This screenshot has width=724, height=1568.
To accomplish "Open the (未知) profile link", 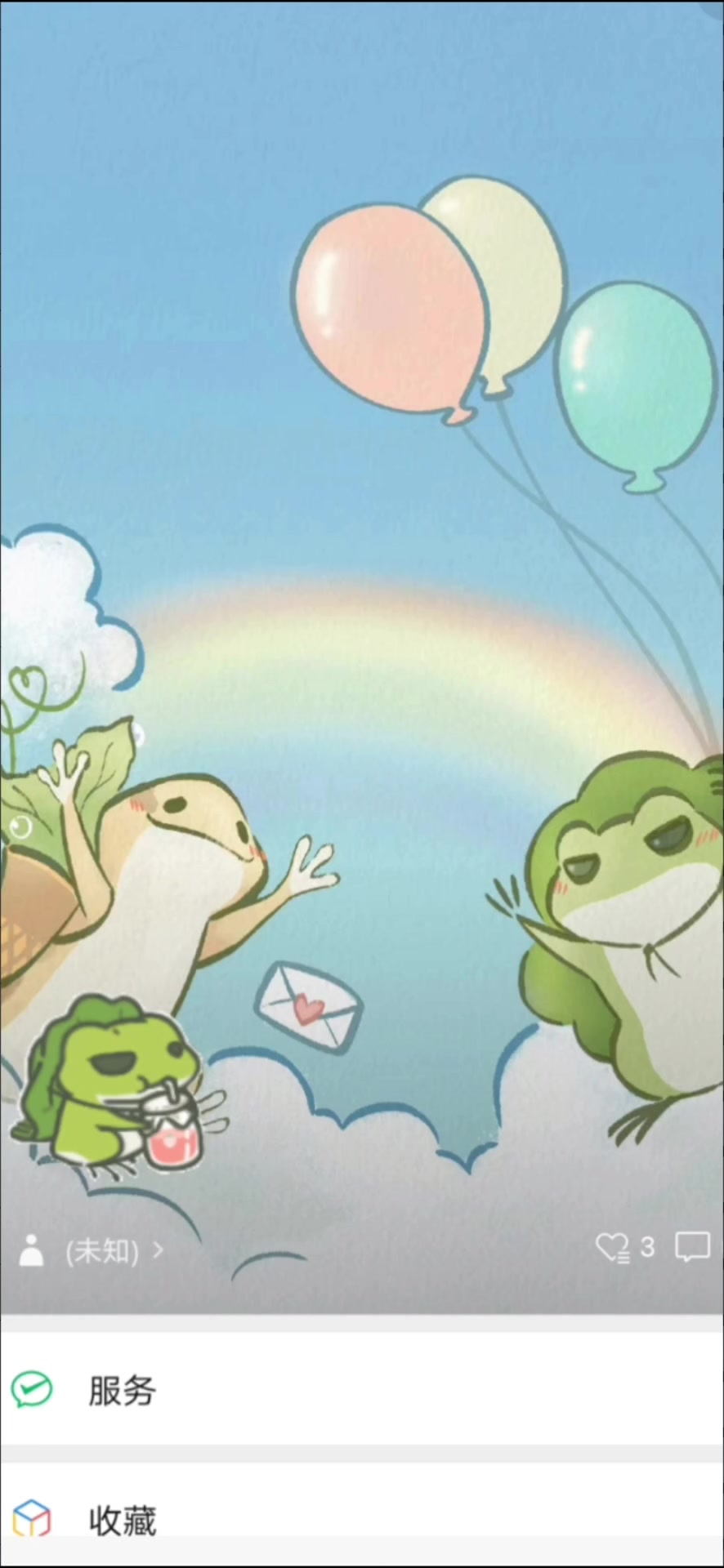I will click(92, 1250).
